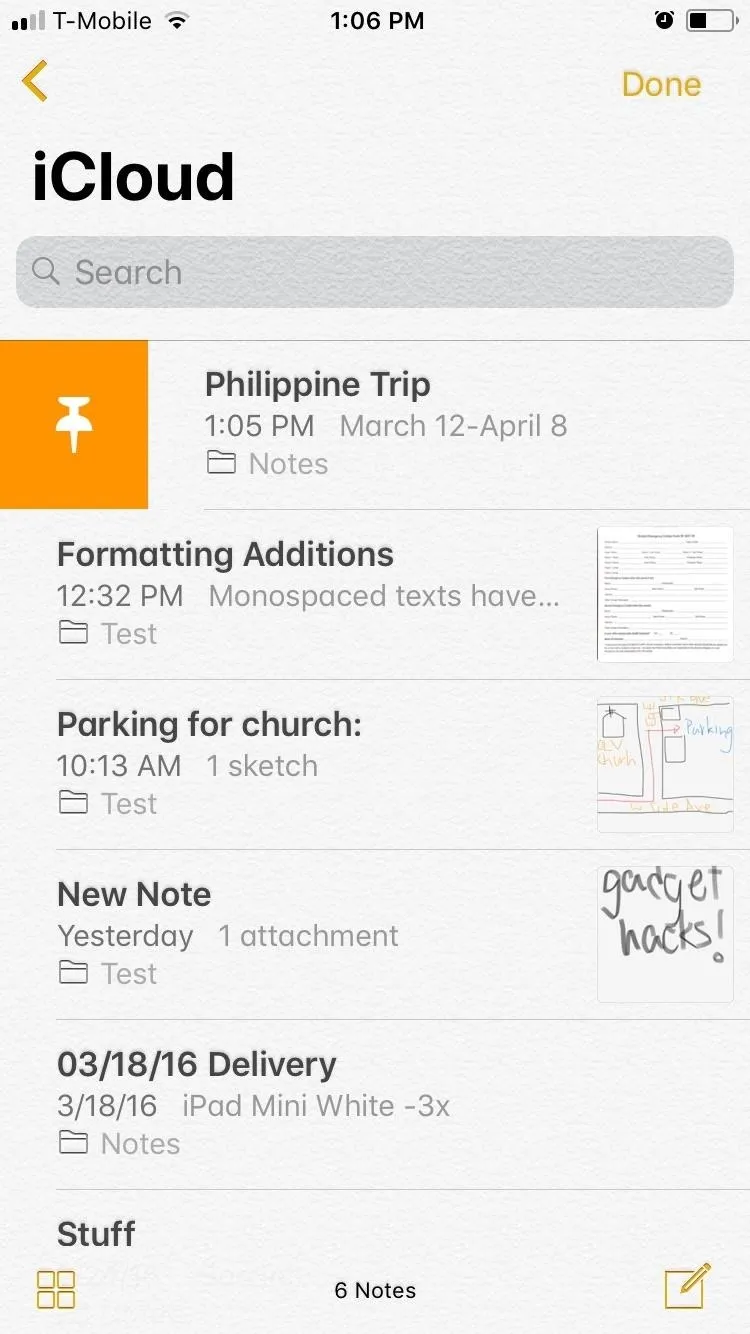750x1334 pixels.
Task: Open the Philippine Trip note
Action: click(449, 425)
